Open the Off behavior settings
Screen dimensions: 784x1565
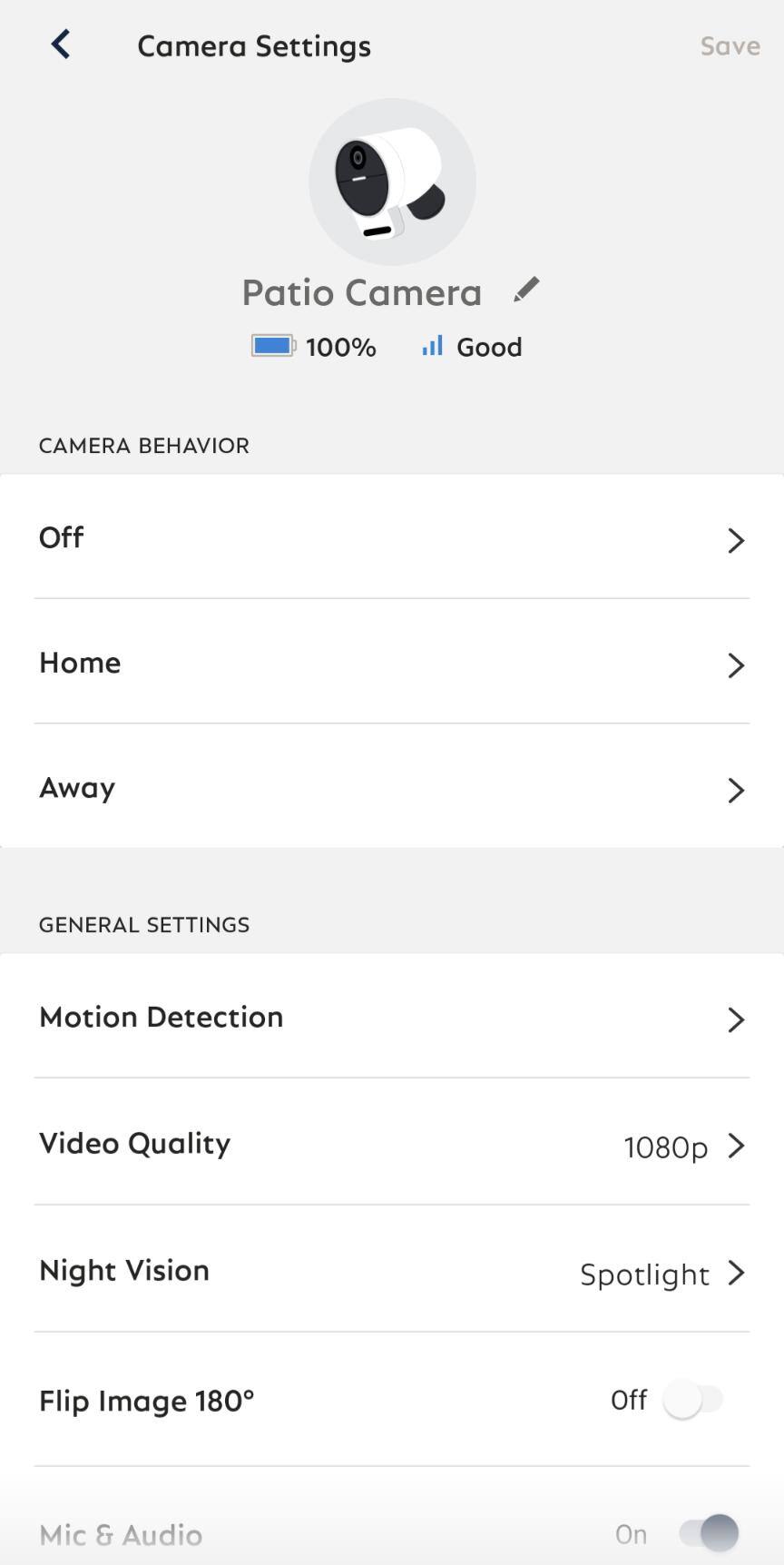tap(392, 537)
